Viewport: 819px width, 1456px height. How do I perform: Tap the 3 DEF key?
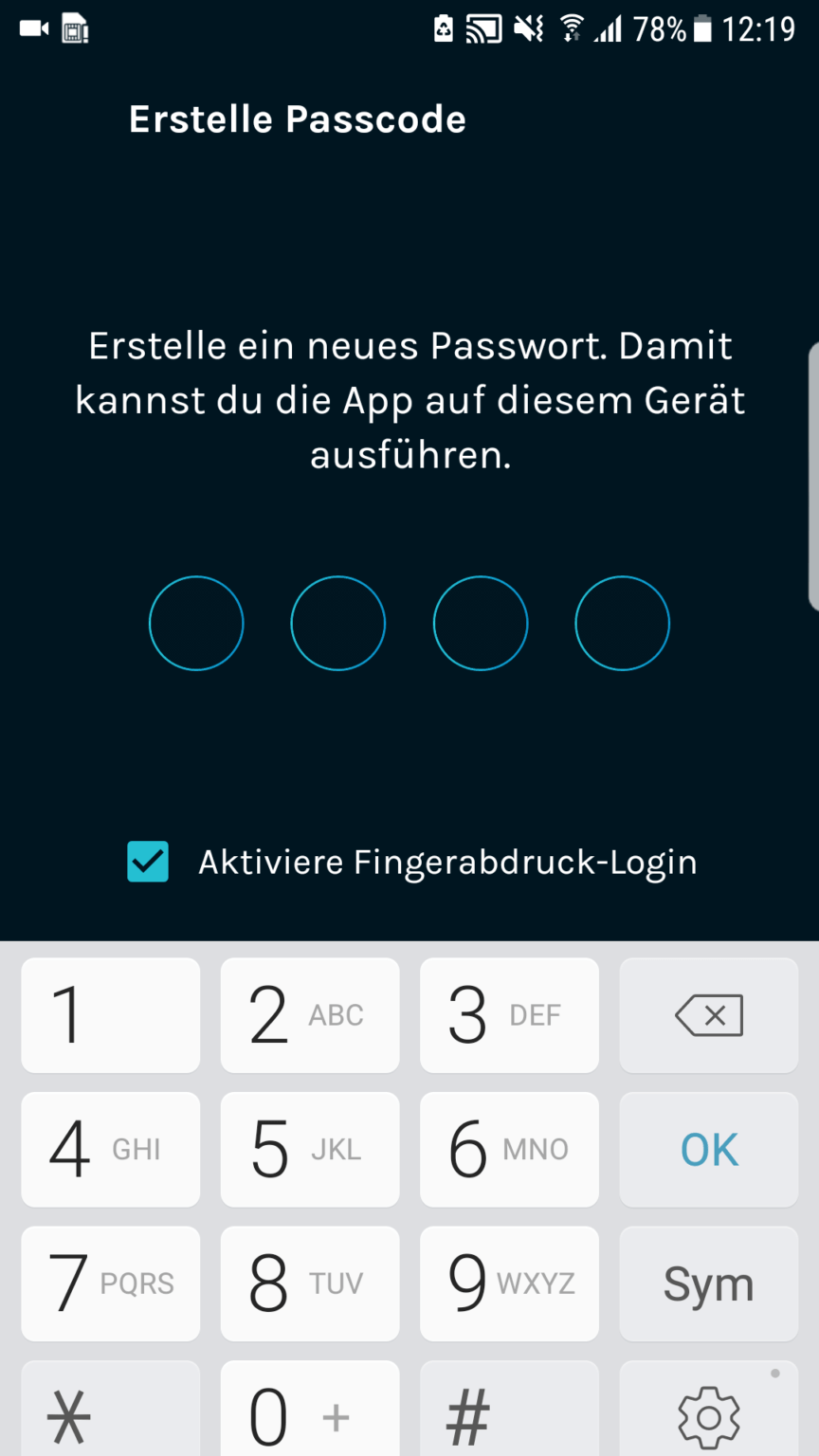pyautogui.click(x=509, y=1015)
